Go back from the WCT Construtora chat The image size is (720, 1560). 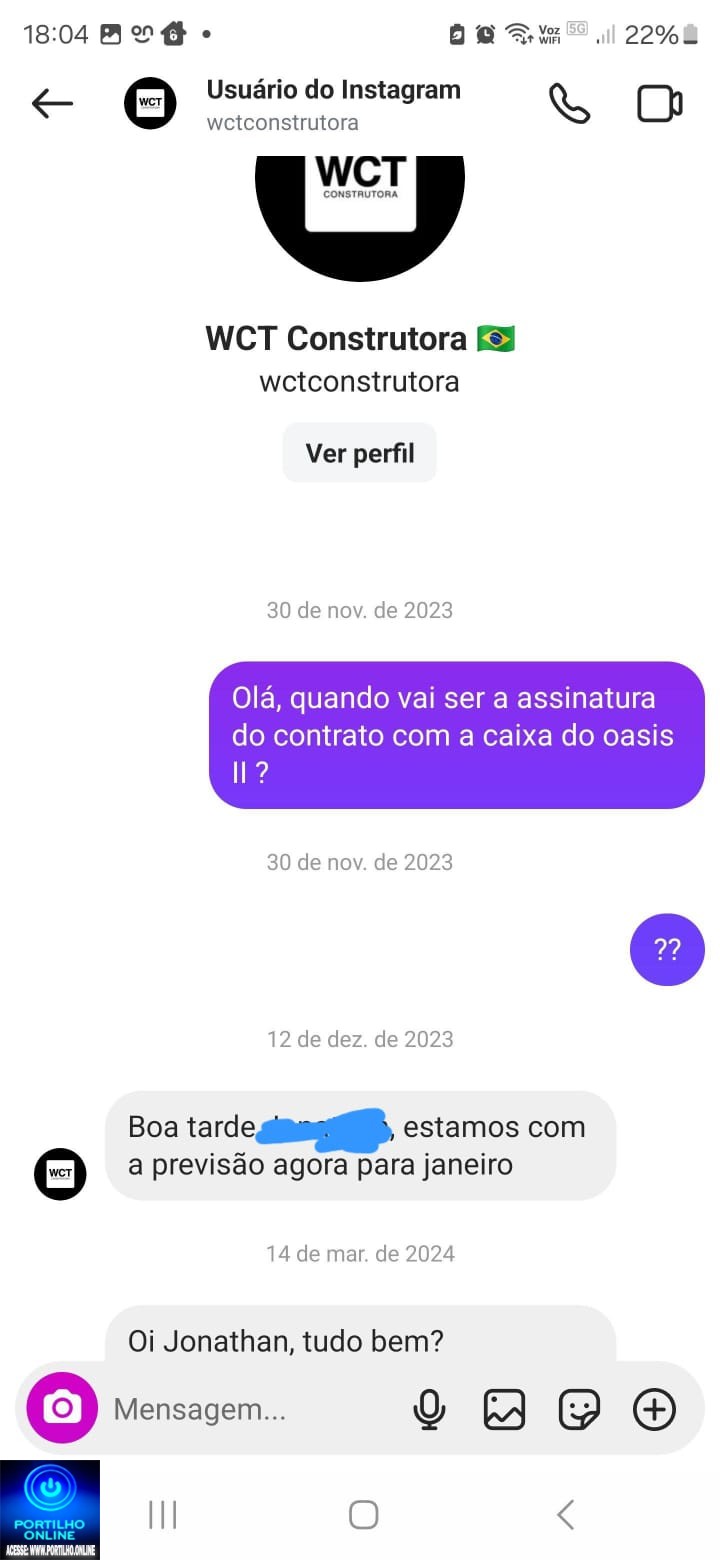click(x=52, y=103)
